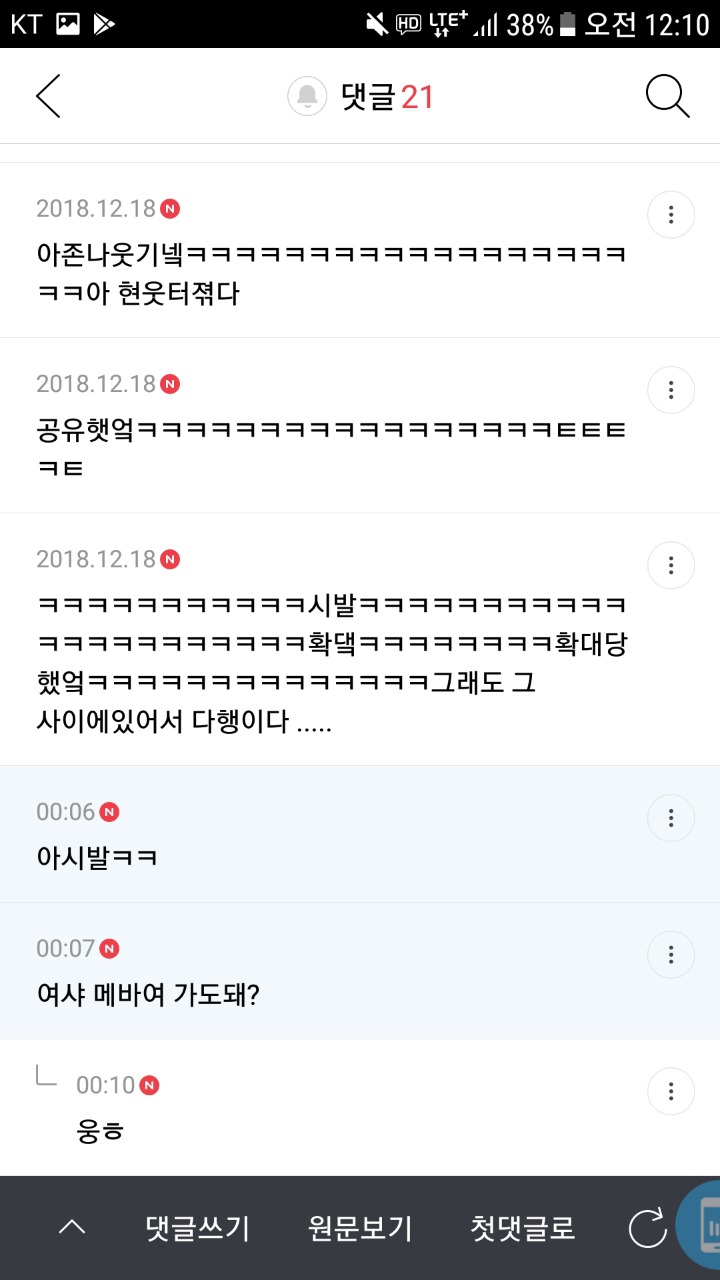Tap the up-arrow chevron on bottom bar
Image resolution: width=720 pixels, height=1280 pixels.
click(x=70, y=1228)
